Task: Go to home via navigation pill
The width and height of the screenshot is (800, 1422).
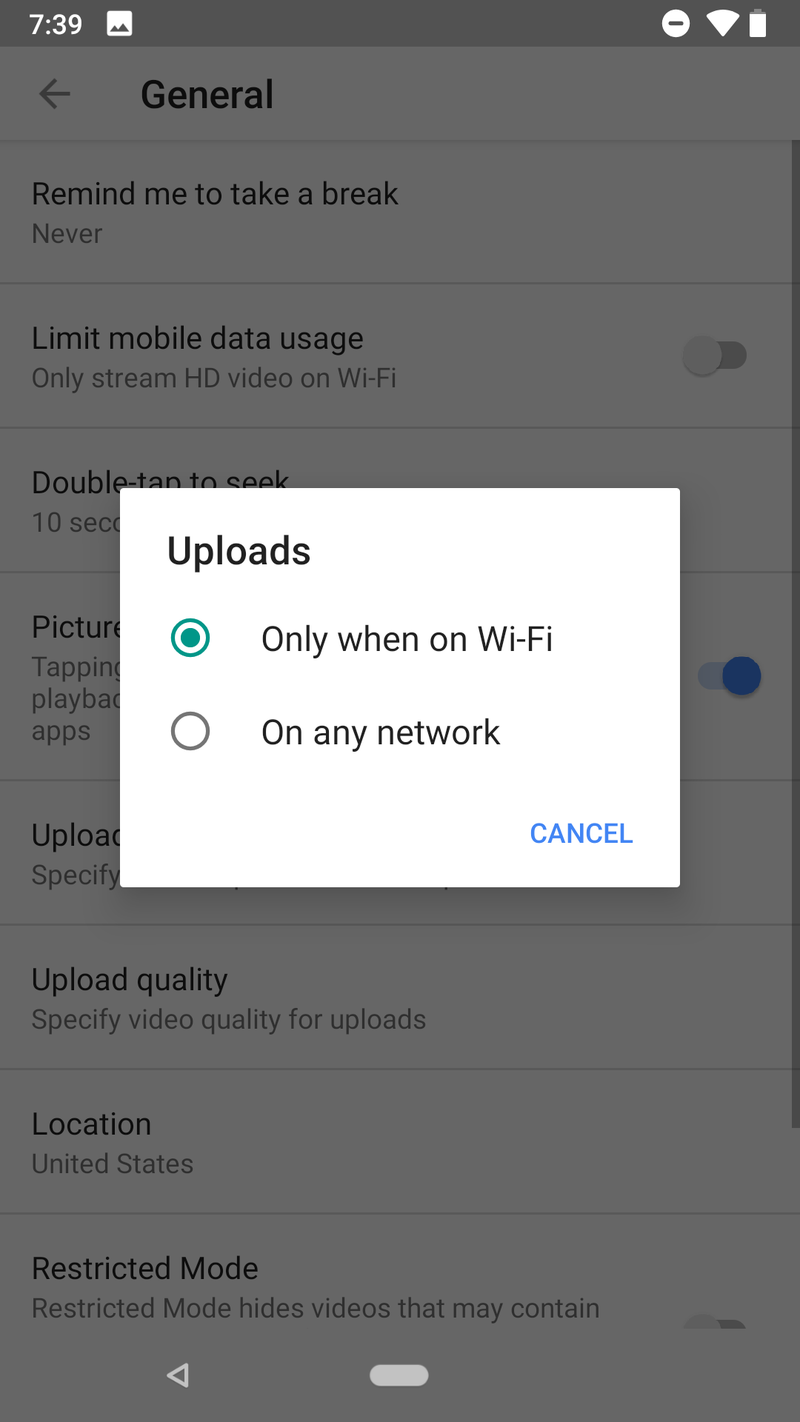Action: point(399,1376)
